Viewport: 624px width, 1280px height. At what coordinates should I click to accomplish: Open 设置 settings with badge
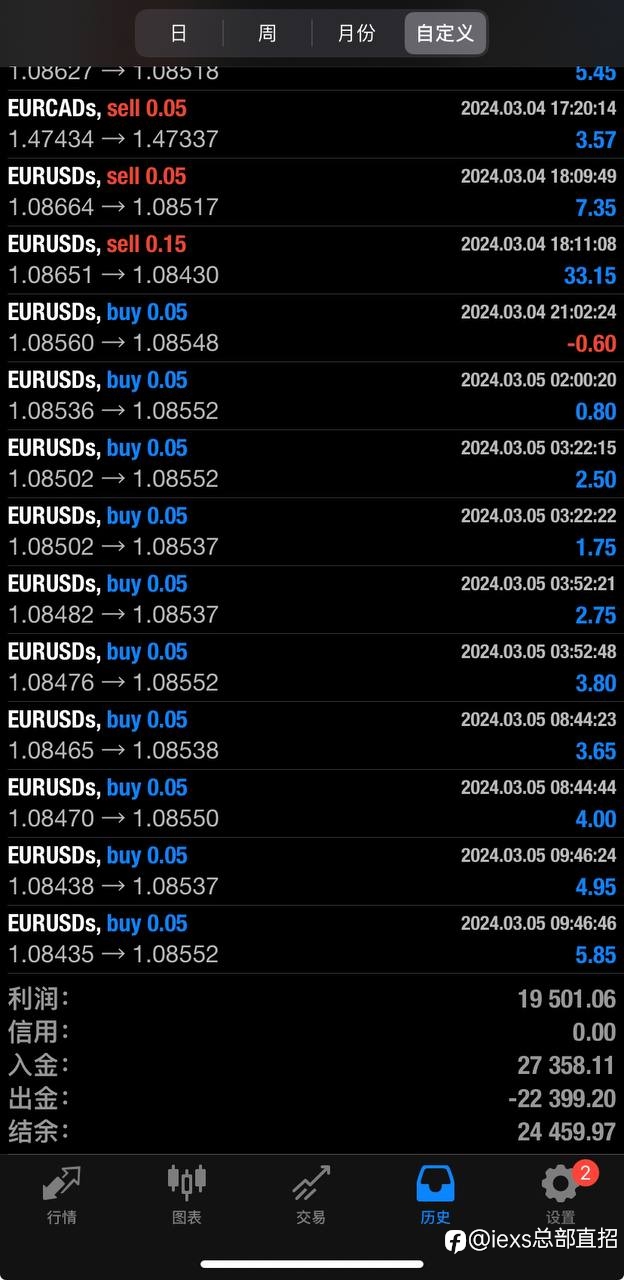pos(561,1195)
